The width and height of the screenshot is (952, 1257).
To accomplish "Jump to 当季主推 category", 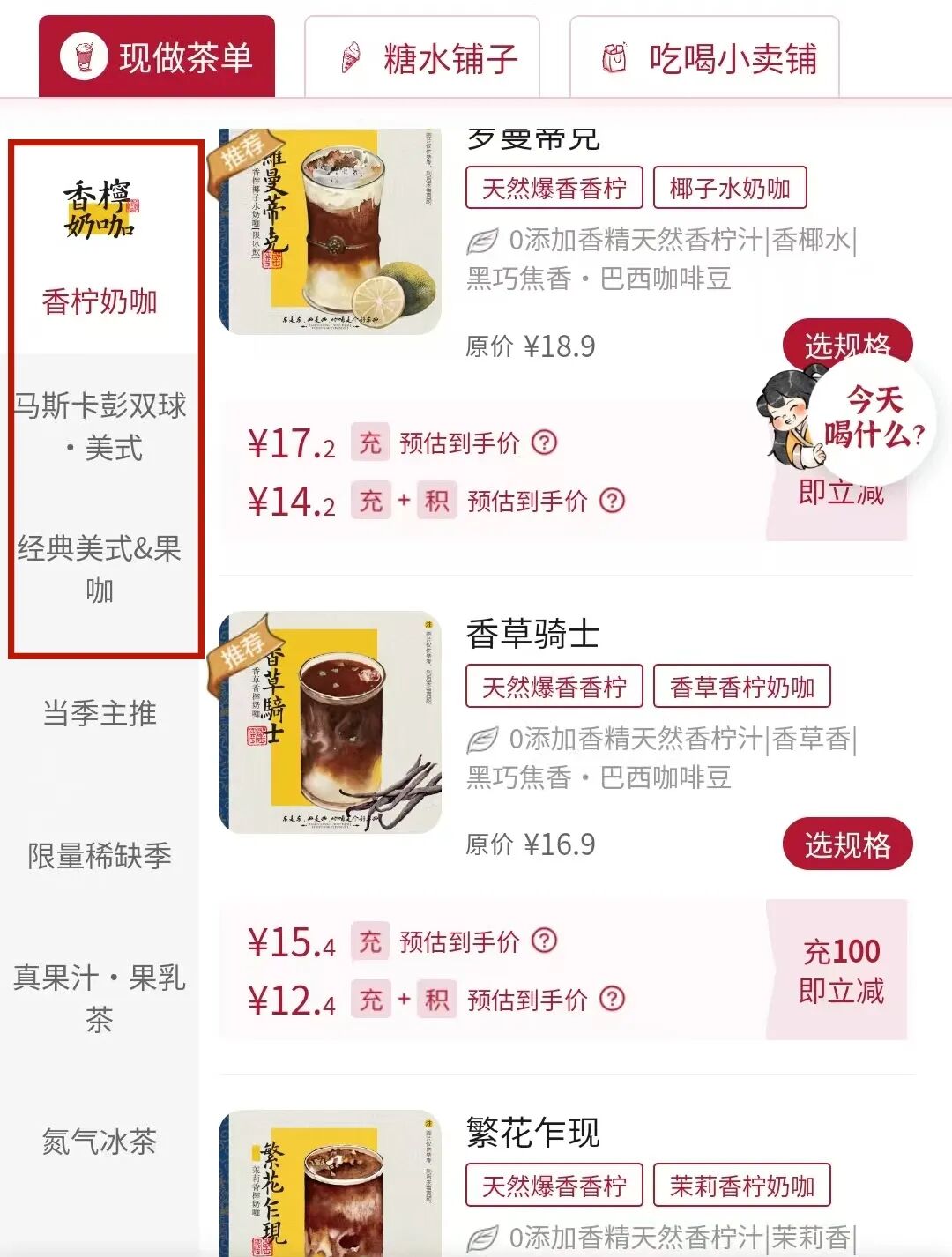I will [100, 713].
